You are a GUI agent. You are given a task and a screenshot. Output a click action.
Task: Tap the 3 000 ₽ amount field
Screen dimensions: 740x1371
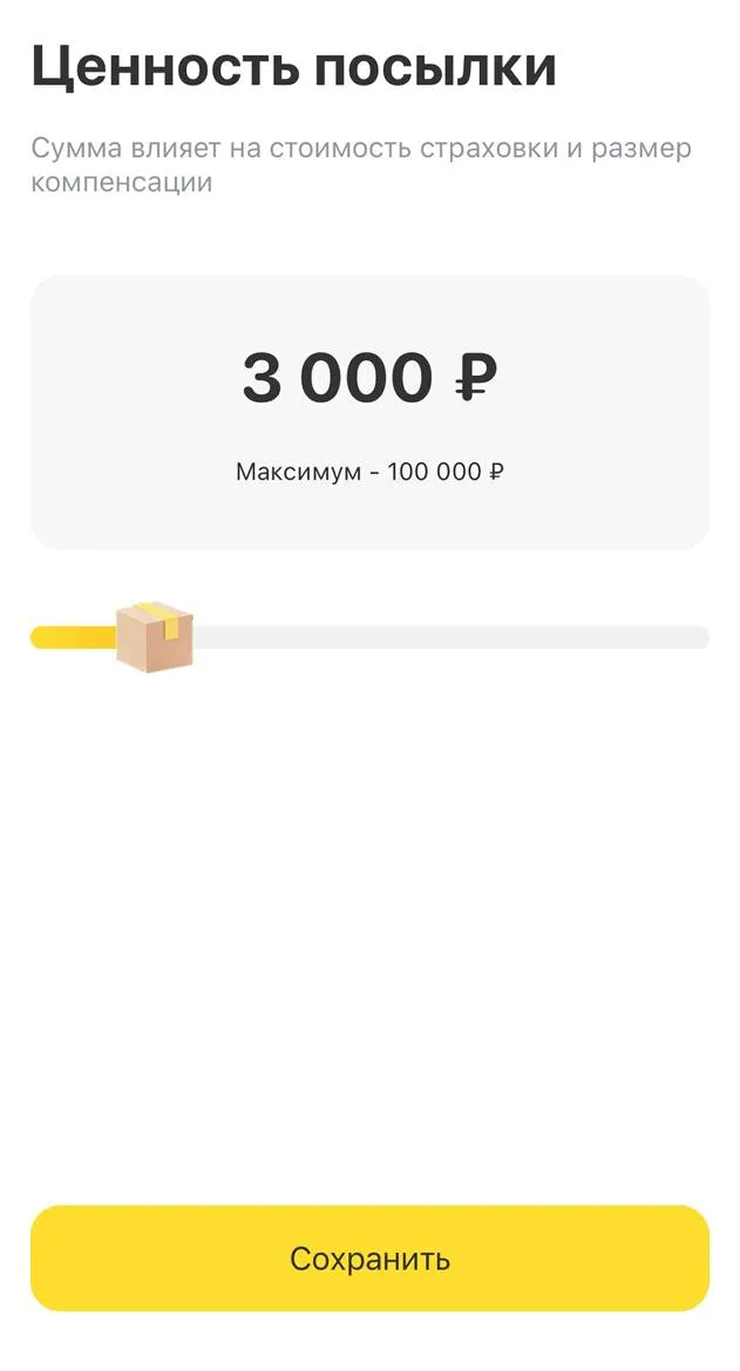click(369, 379)
